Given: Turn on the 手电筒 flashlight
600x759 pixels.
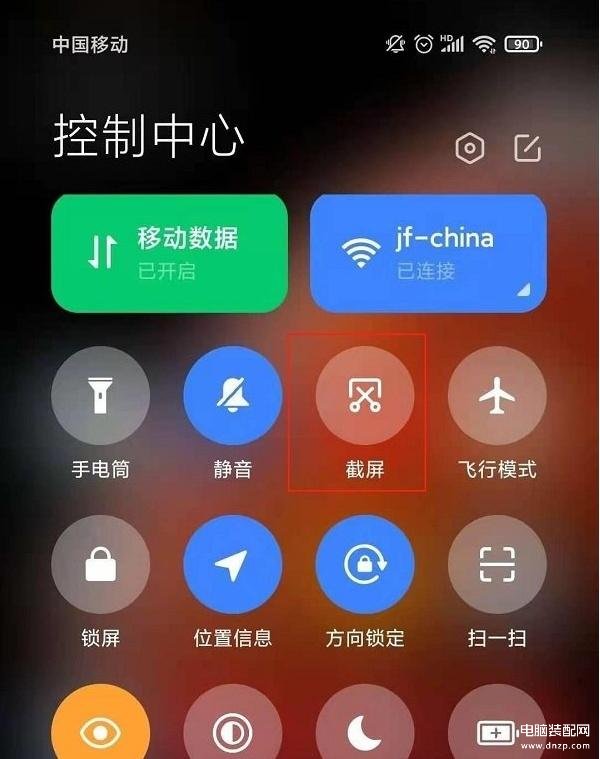Looking at the screenshot, I should (100, 396).
